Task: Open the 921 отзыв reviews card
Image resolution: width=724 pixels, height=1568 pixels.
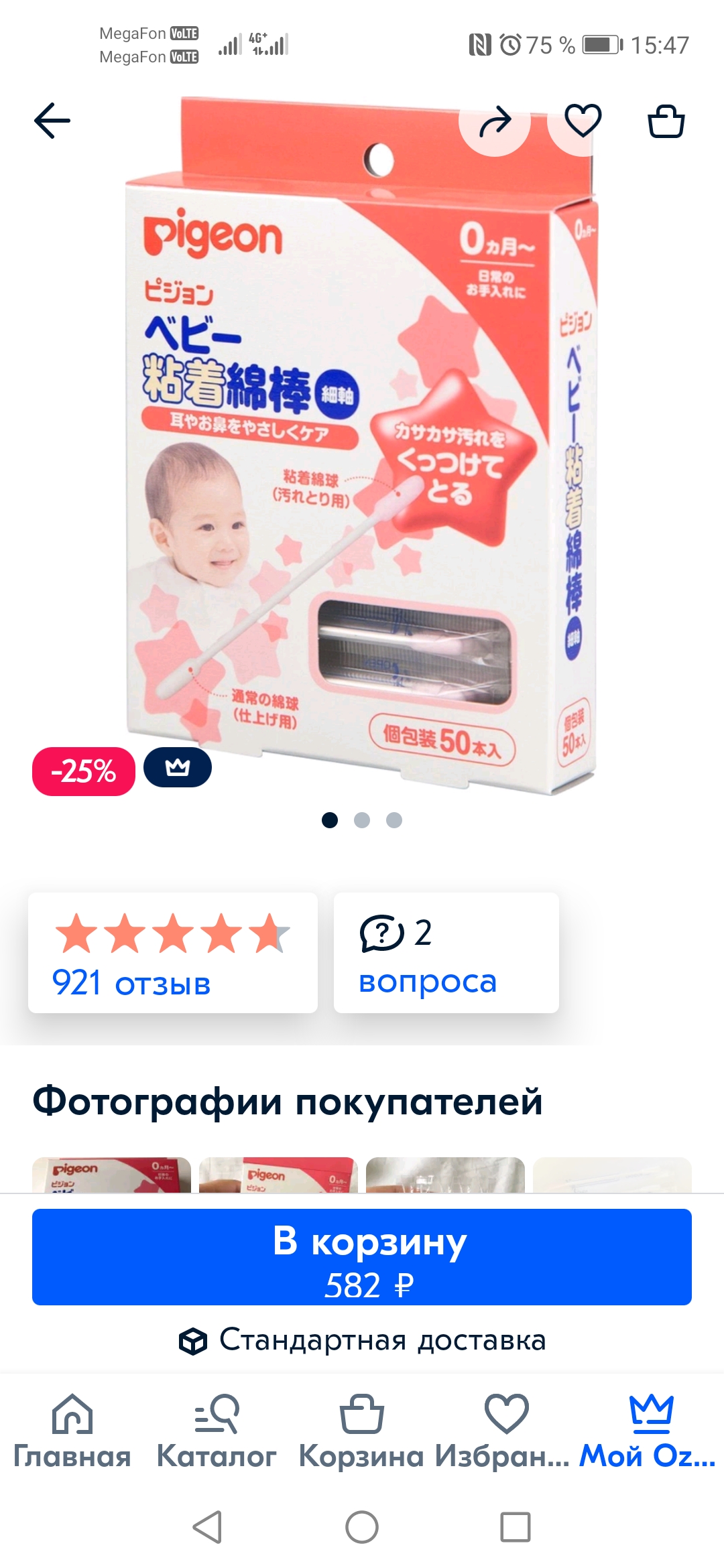Action: (173, 952)
